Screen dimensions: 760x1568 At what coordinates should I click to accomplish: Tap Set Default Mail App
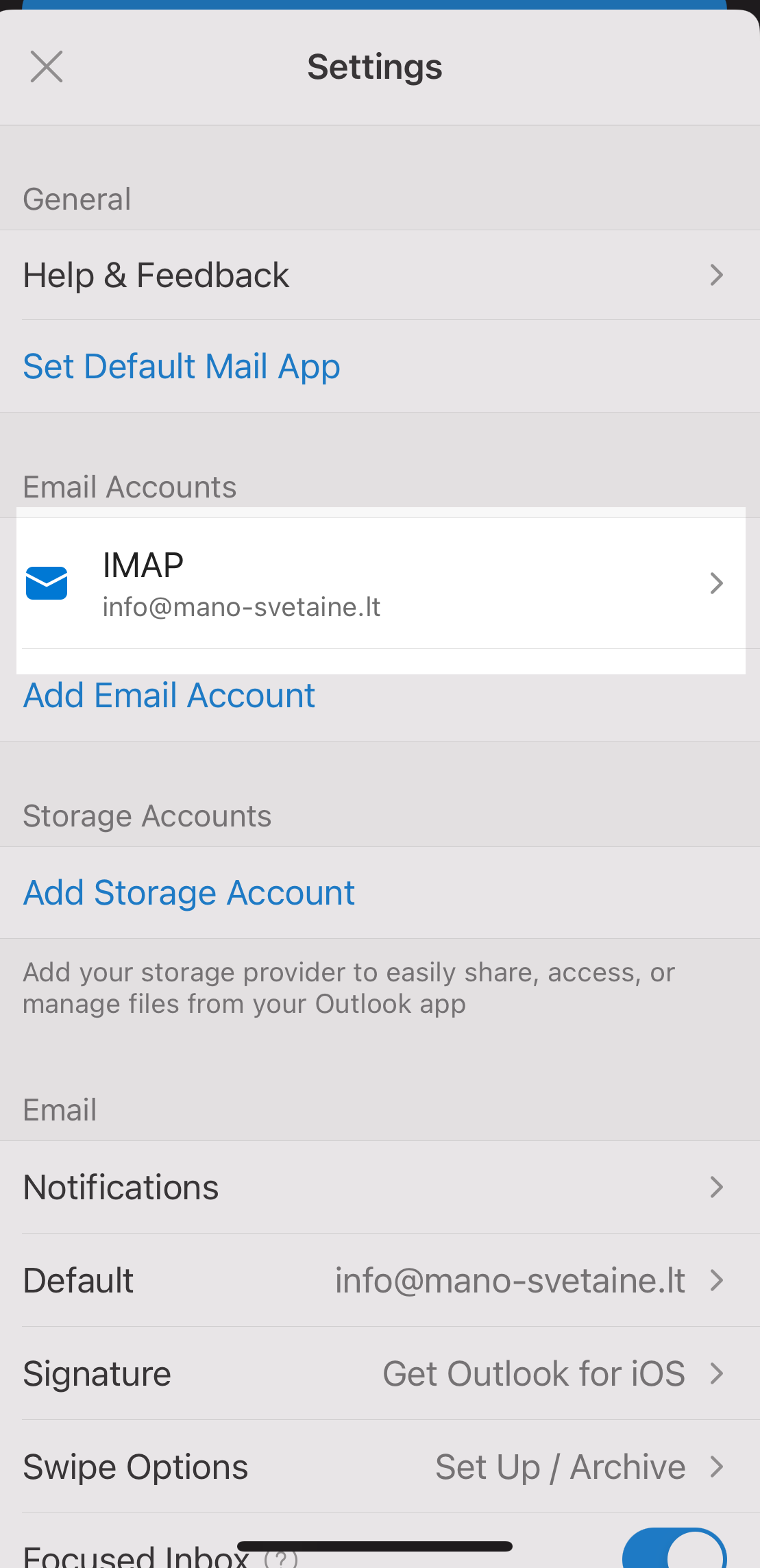pyautogui.click(x=182, y=366)
